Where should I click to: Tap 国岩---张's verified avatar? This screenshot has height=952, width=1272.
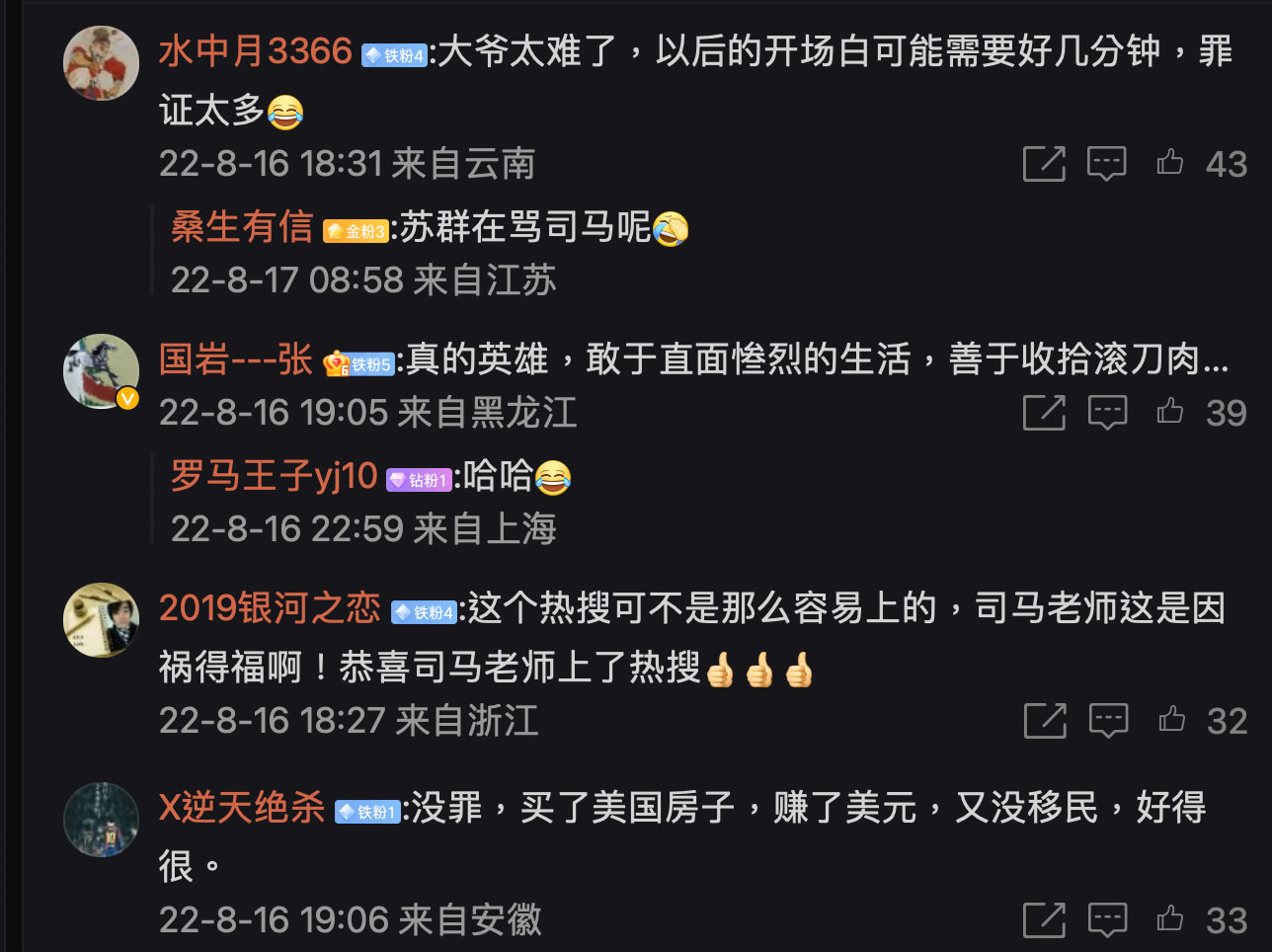point(101,370)
